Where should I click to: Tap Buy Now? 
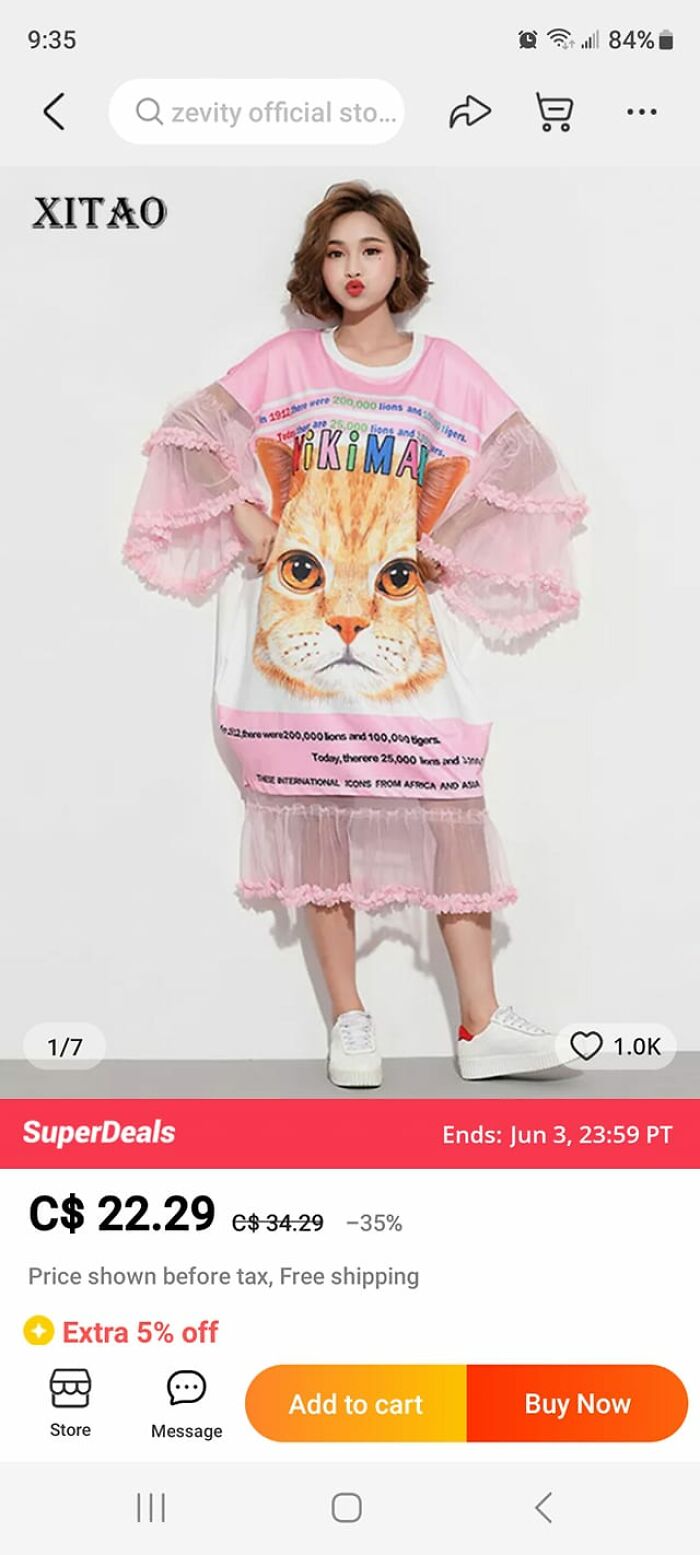577,1404
